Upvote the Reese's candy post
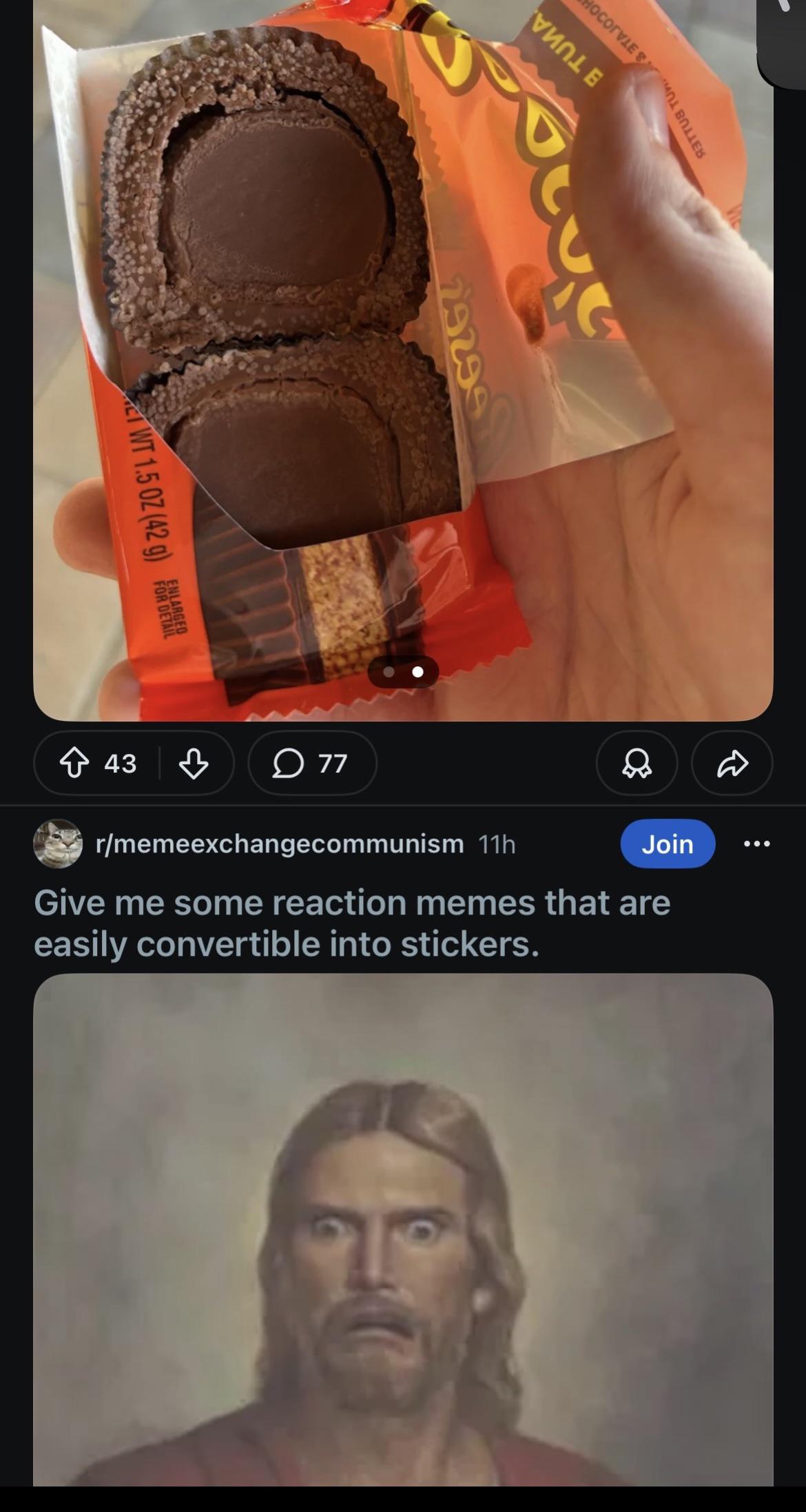 (76, 763)
